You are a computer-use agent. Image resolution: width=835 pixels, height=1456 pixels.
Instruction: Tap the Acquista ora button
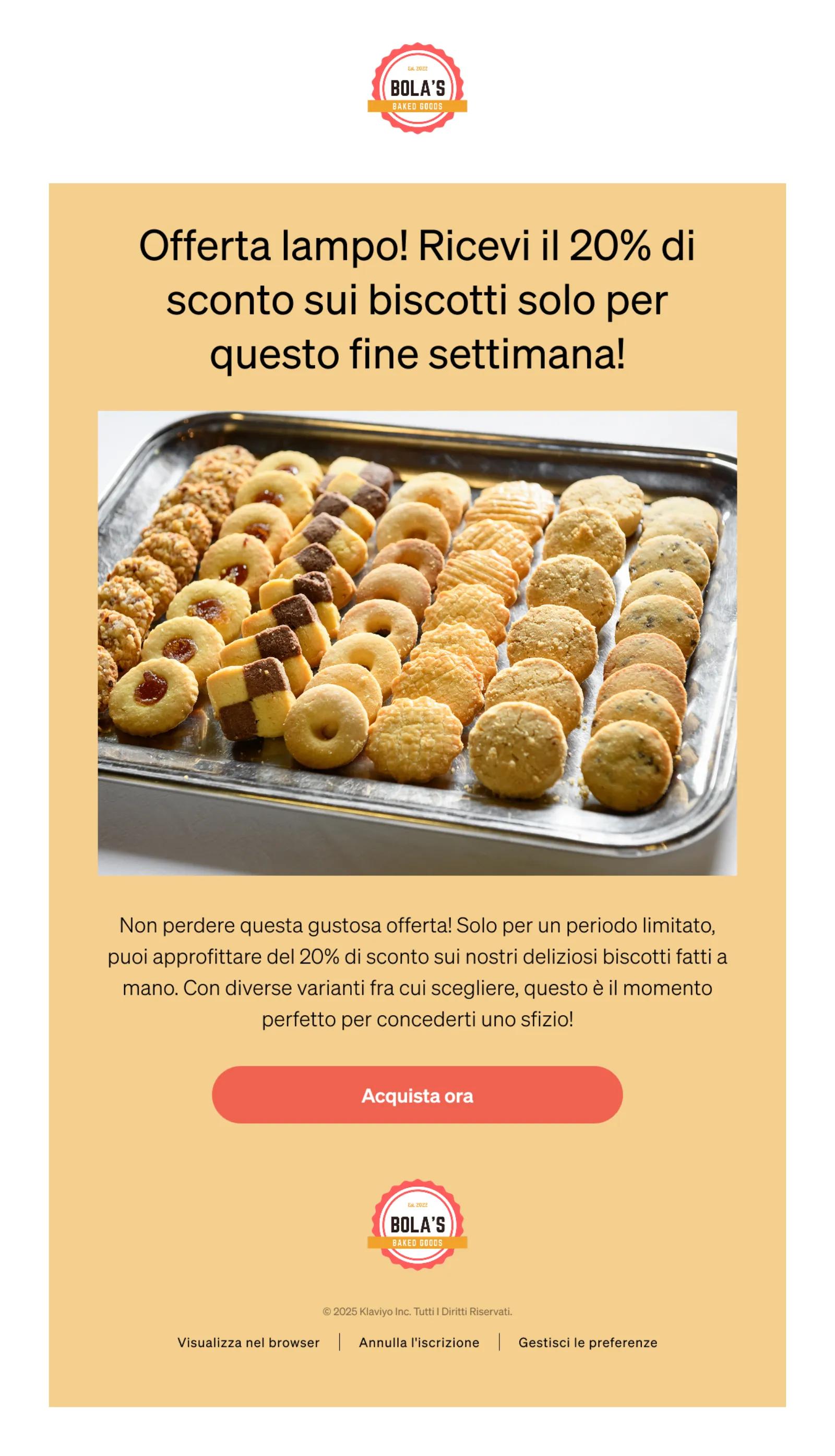417,1096
